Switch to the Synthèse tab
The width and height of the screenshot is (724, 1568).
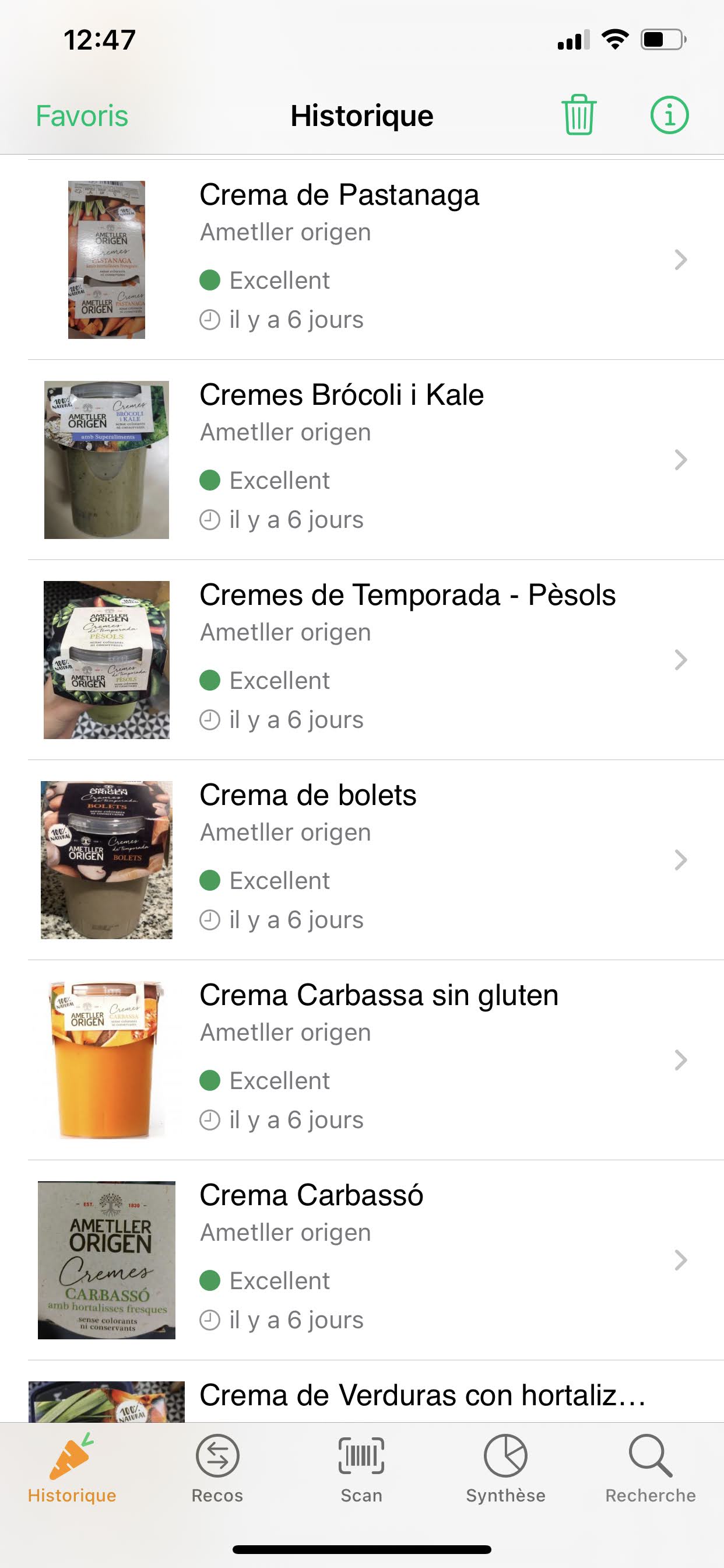point(505,1468)
